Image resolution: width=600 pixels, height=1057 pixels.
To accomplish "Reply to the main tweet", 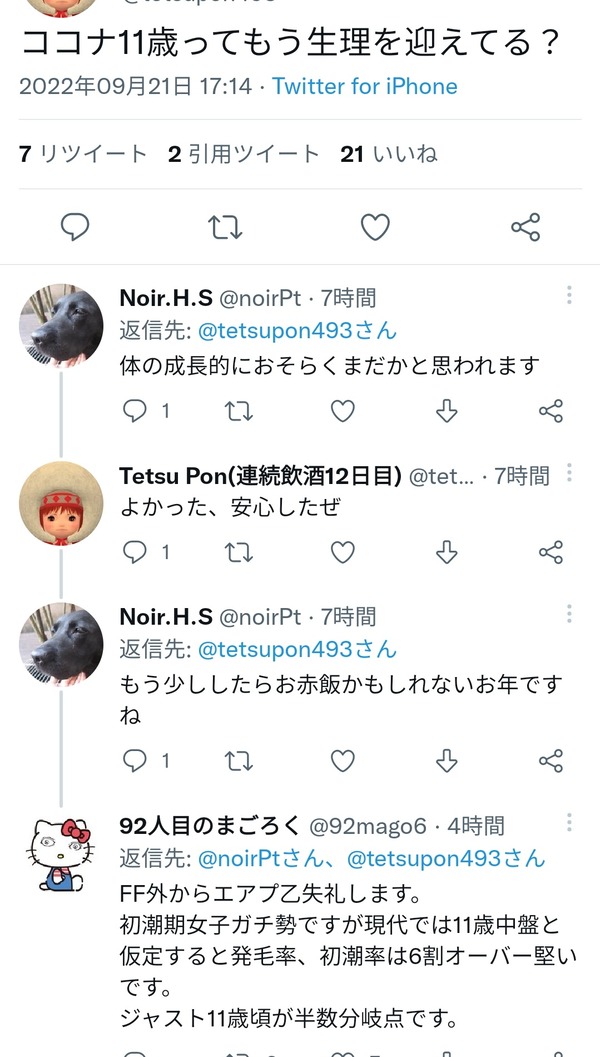I will (x=75, y=227).
